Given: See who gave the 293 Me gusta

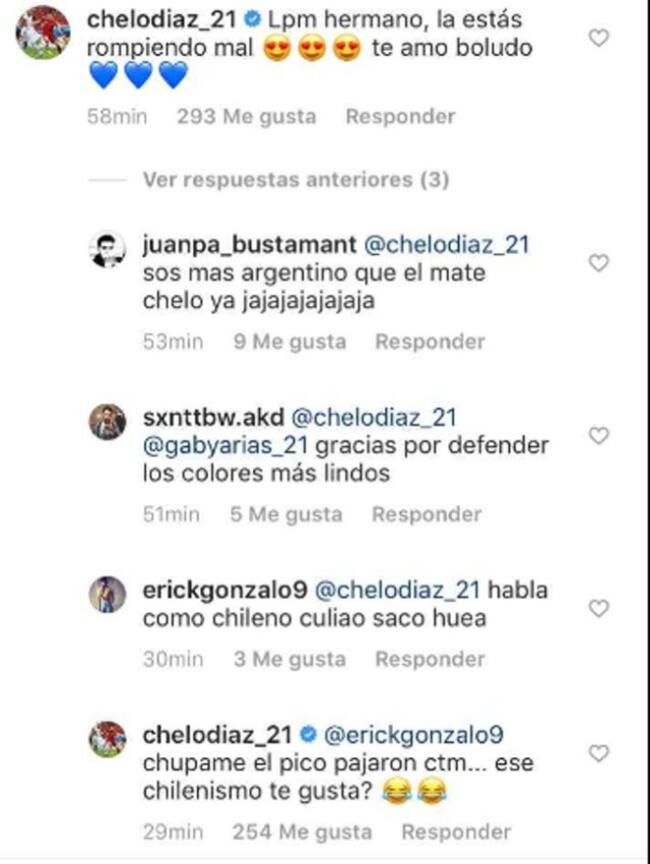Looking at the screenshot, I should pyautogui.click(x=246, y=117).
